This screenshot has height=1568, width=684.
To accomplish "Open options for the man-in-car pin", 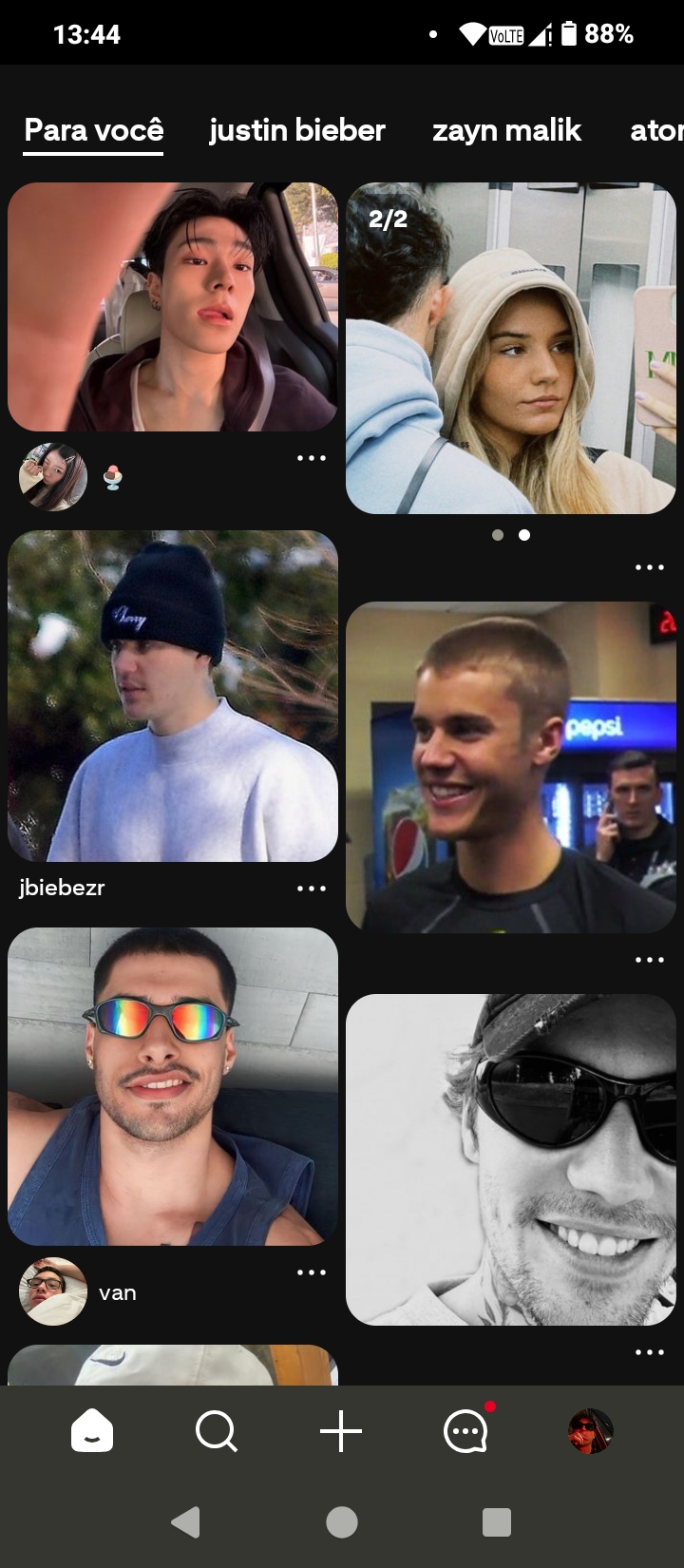I will coord(311,458).
